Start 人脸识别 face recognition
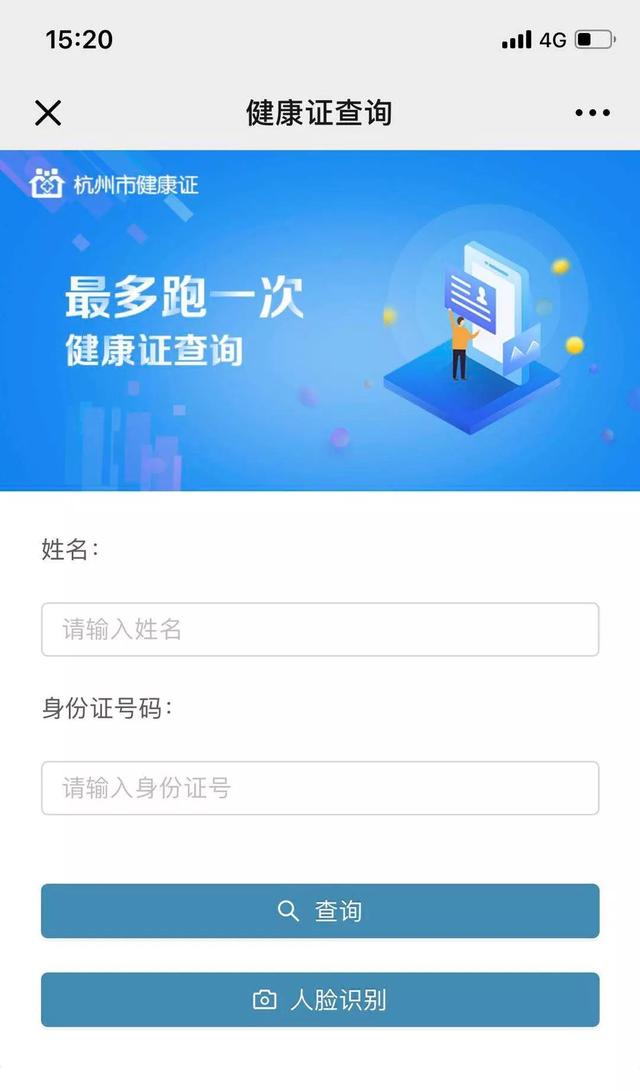The width and height of the screenshot is (640, 1091). click(320, 1000)
